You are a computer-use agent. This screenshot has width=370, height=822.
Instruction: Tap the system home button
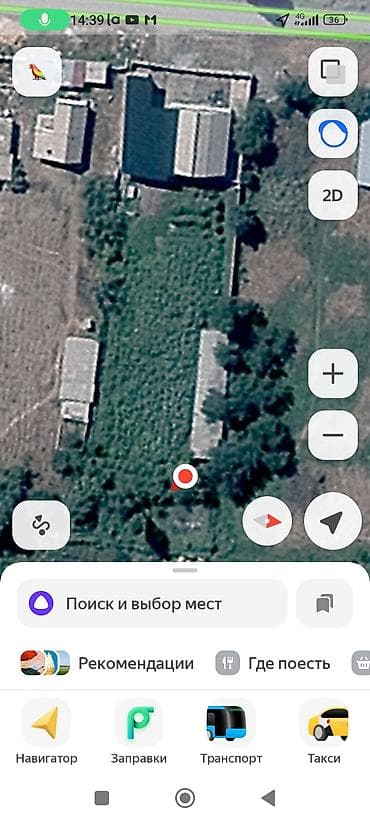184,798
